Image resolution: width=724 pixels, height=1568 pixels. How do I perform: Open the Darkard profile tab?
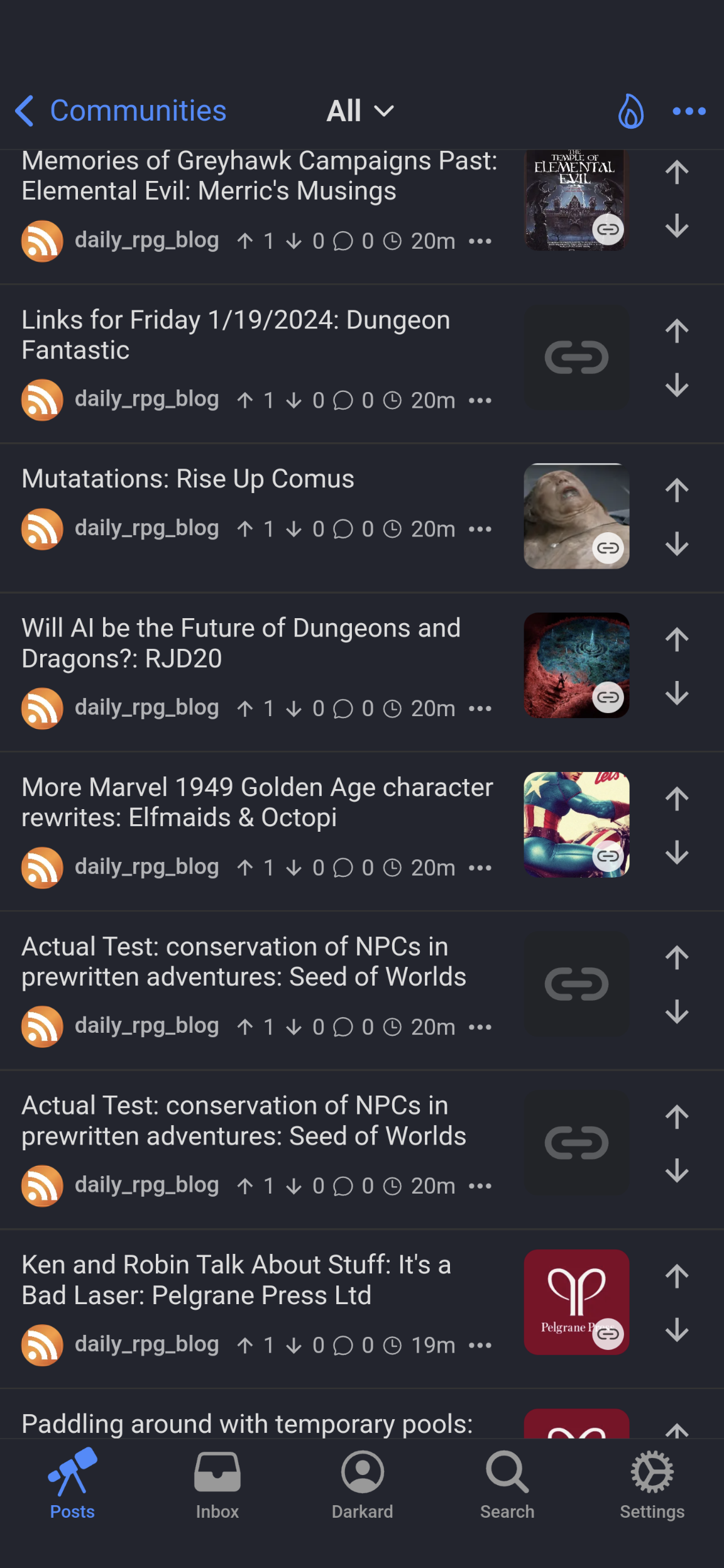tap(363, 1484)
